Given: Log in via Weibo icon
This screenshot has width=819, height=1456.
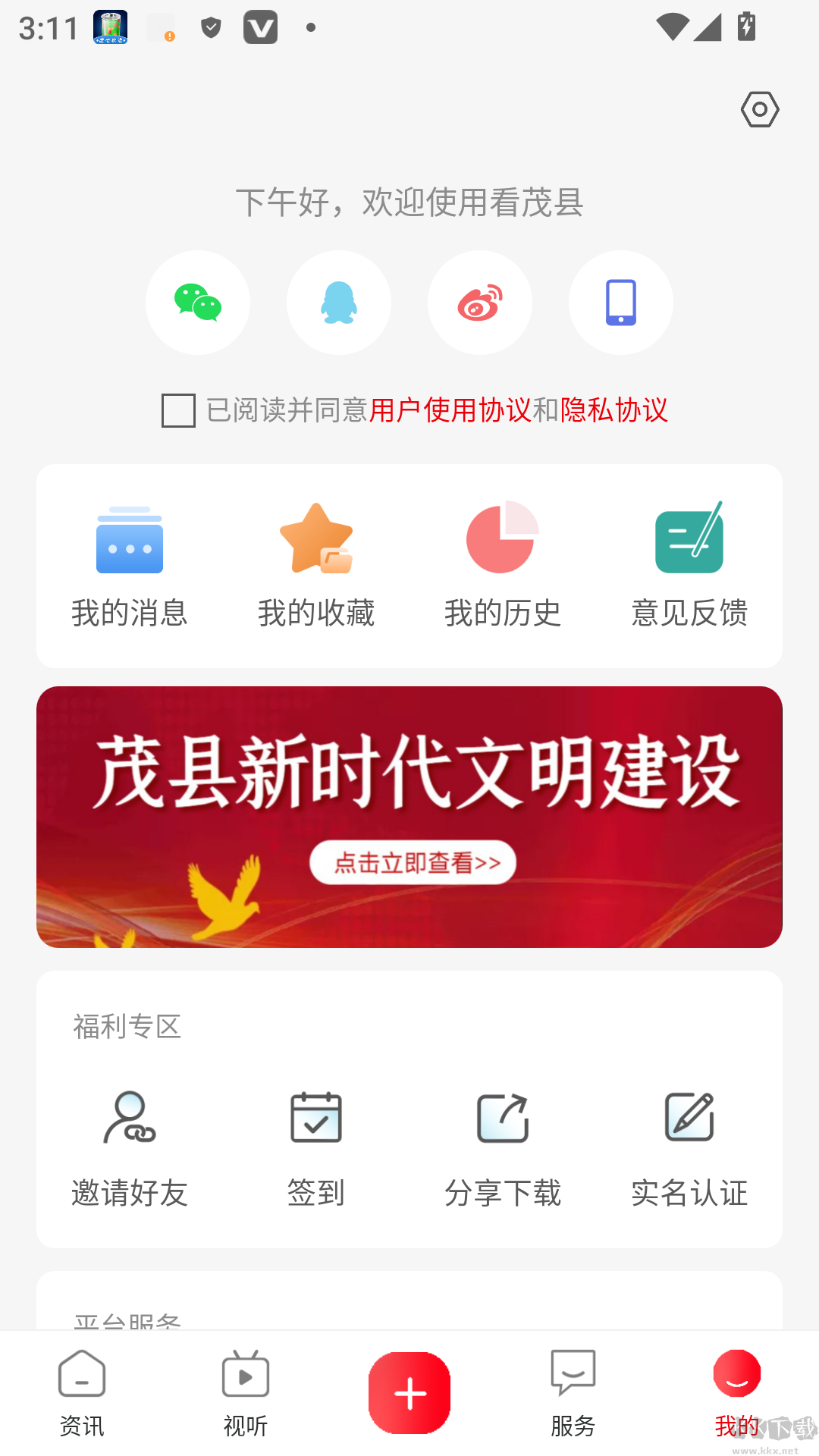Looking at the screenshot, I should (x=480, y=302).
